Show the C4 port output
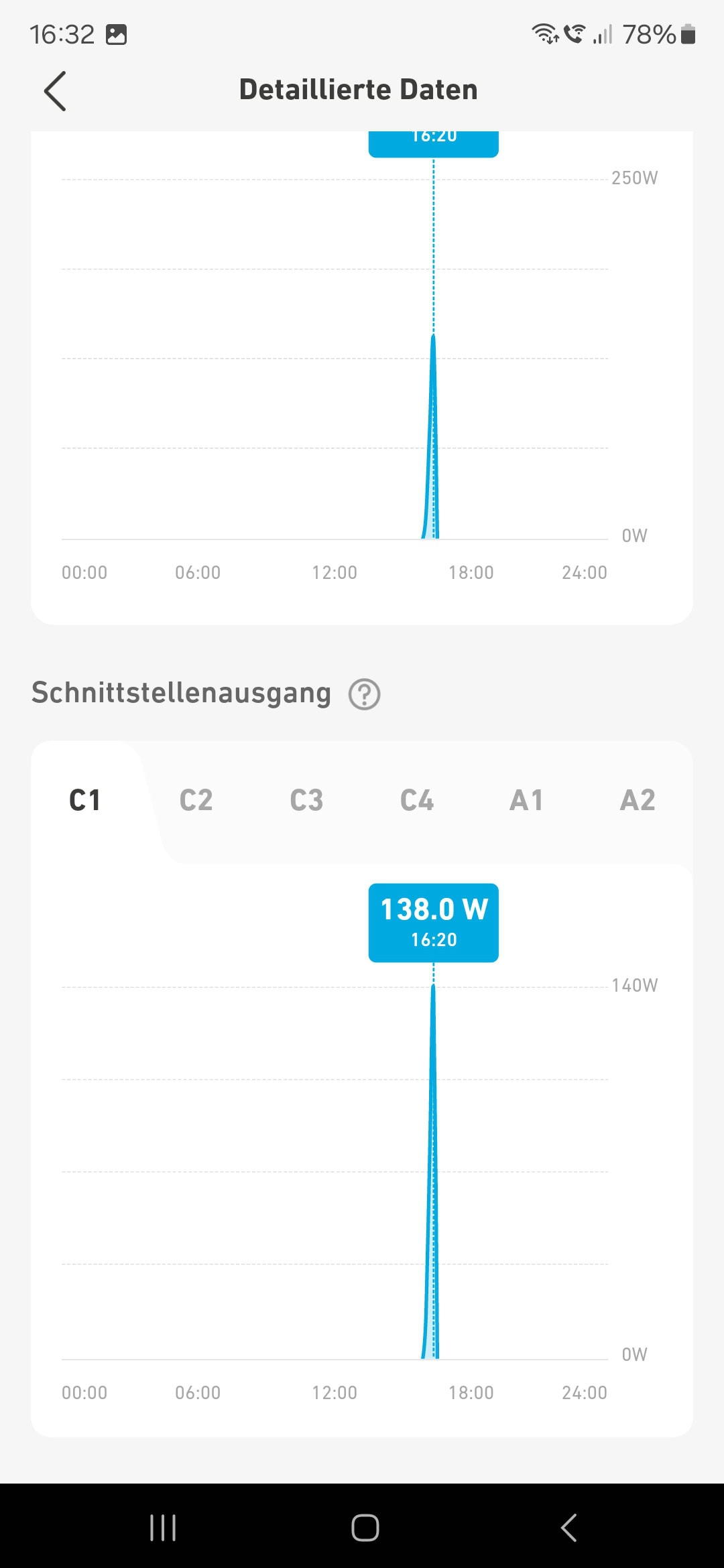724x1568 pixels. click(417, 800)
